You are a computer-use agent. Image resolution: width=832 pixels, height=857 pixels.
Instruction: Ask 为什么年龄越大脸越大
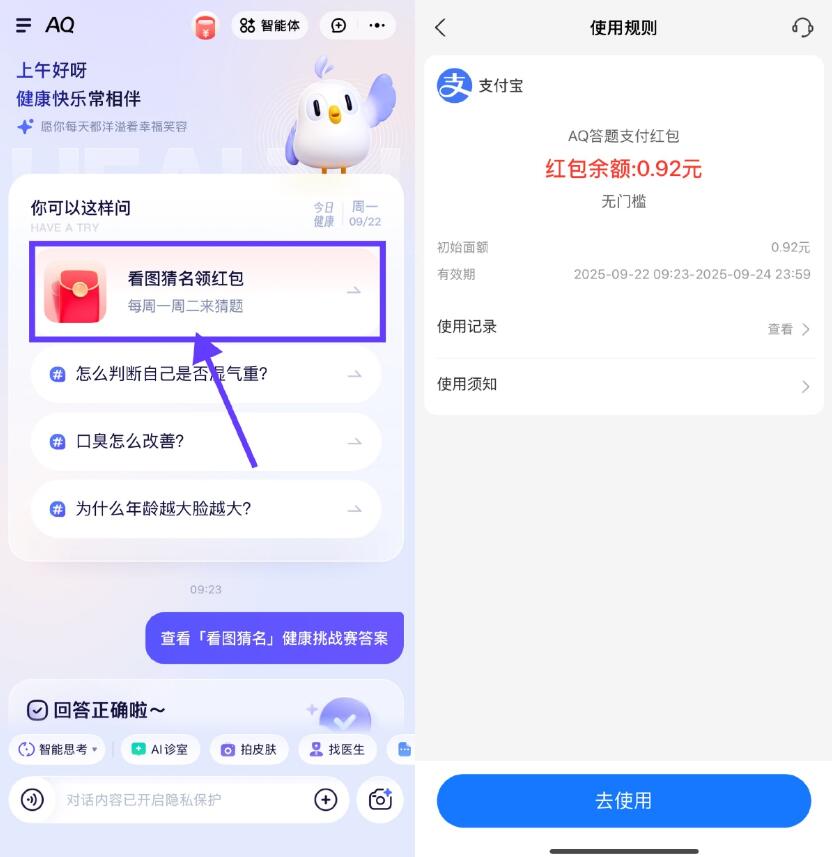[x=206, y=508]
